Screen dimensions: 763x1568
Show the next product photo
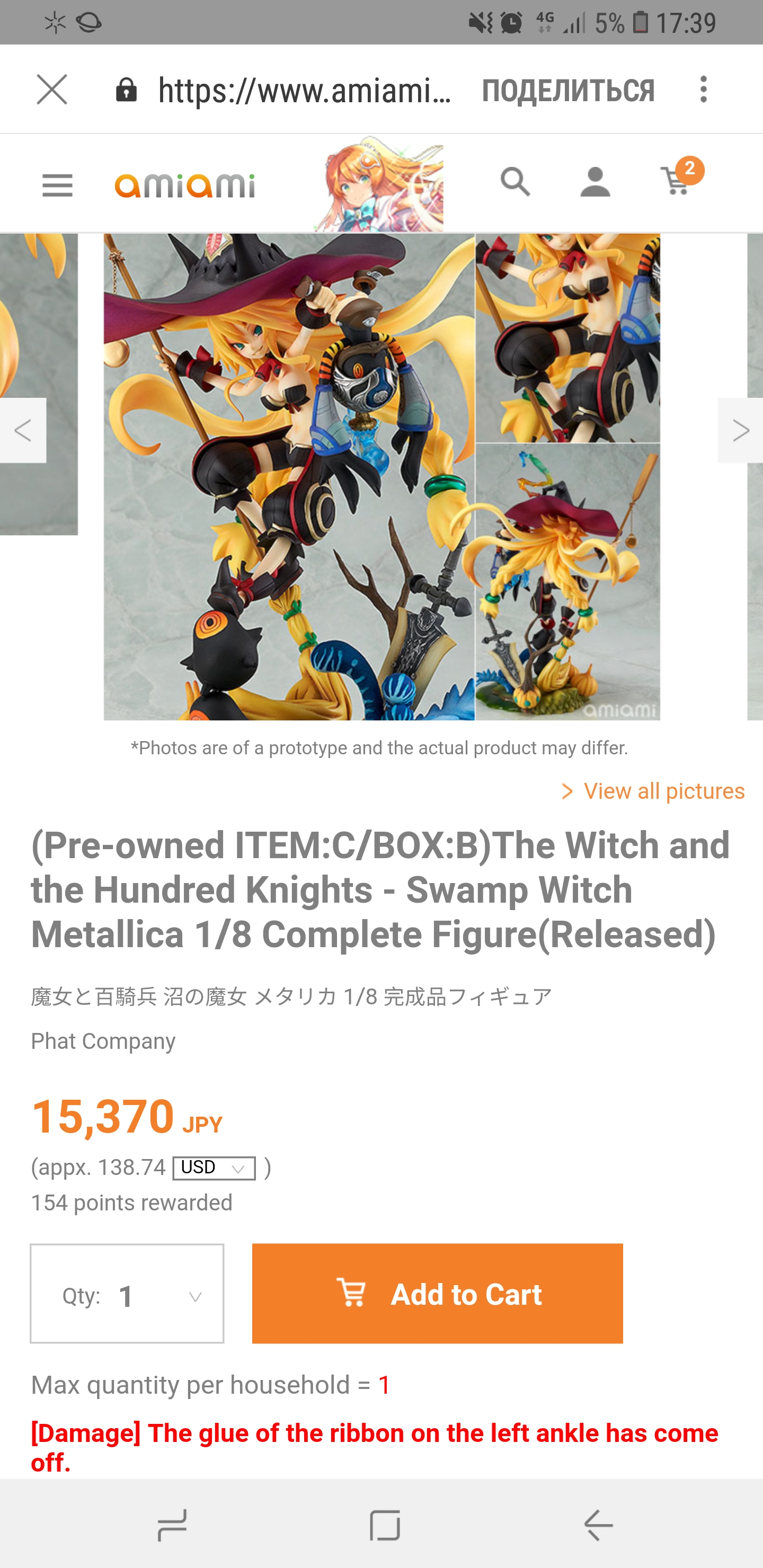pos(740,430)
